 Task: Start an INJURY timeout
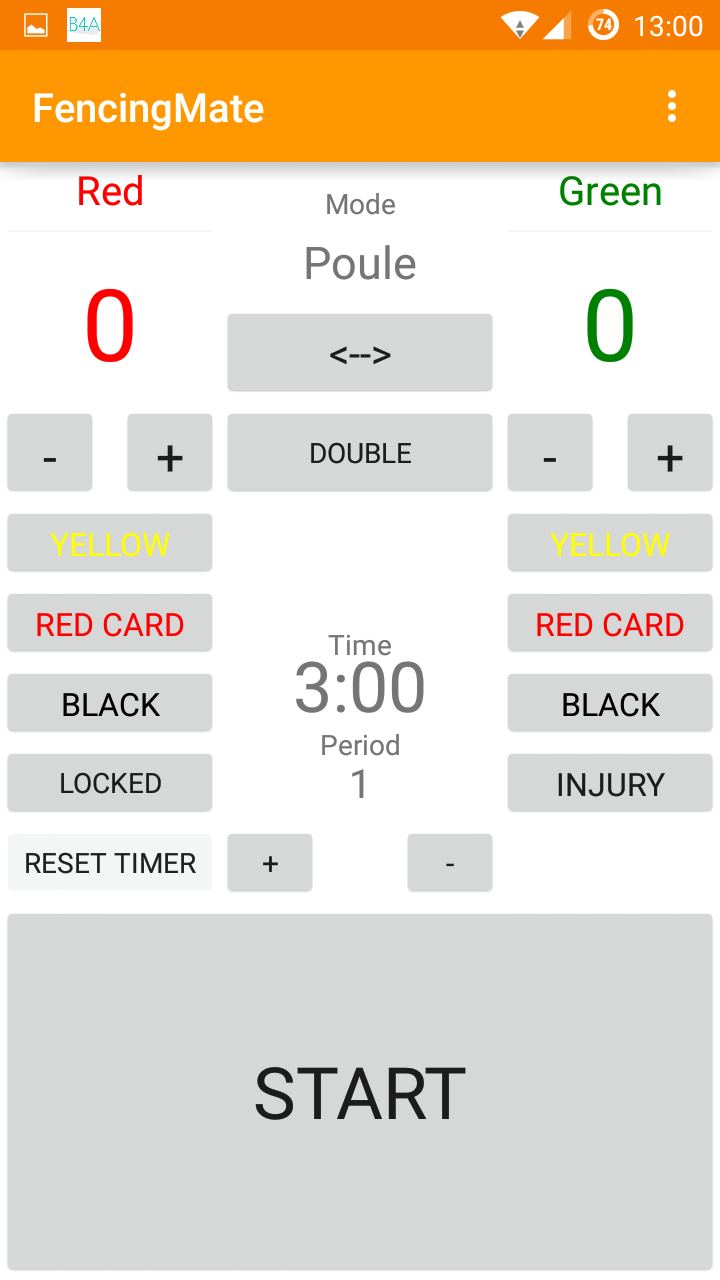[610, 783]
